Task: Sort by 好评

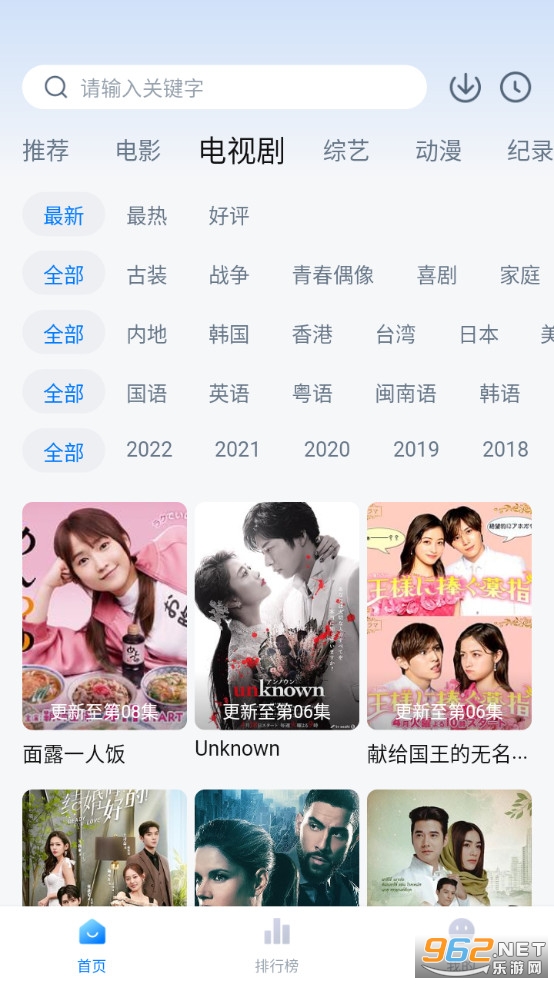Action: pyautogui.click(x=229, y=215)
